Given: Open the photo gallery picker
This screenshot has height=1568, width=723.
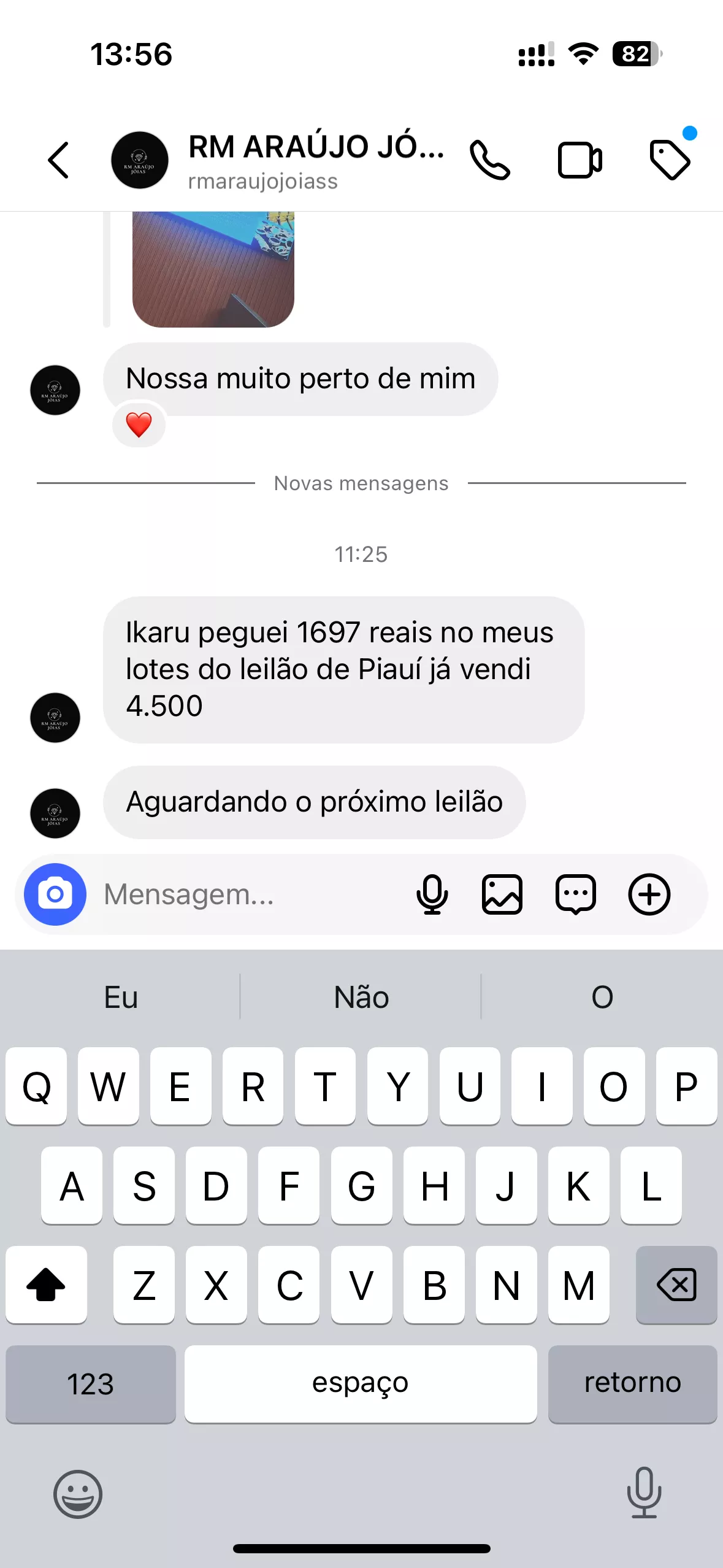Looking at the screenshot, I should pos(502,894).
